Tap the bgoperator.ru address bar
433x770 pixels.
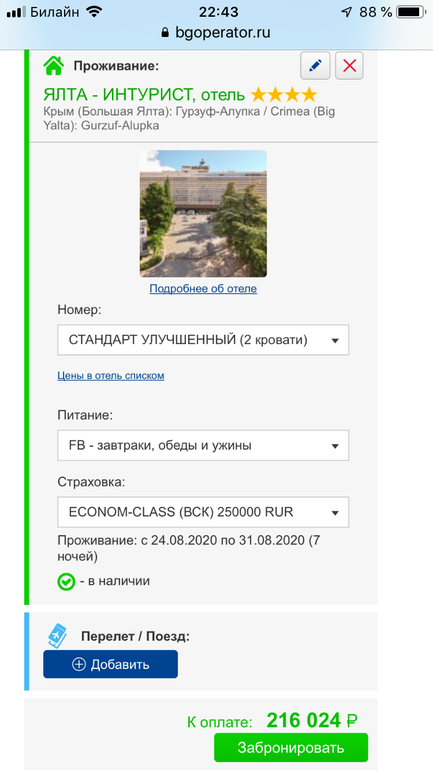(216, 33)
